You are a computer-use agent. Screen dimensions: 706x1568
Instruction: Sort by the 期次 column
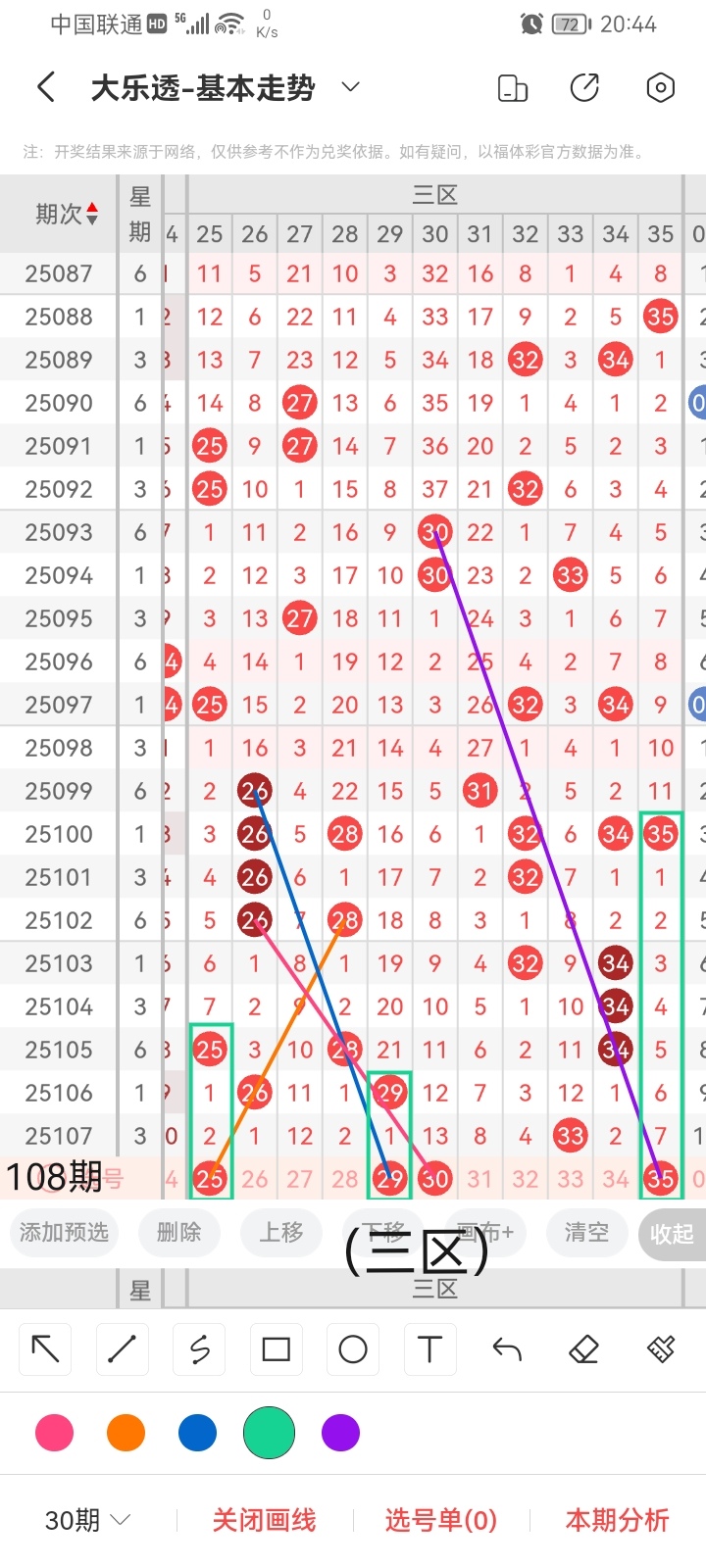point(67,214)
